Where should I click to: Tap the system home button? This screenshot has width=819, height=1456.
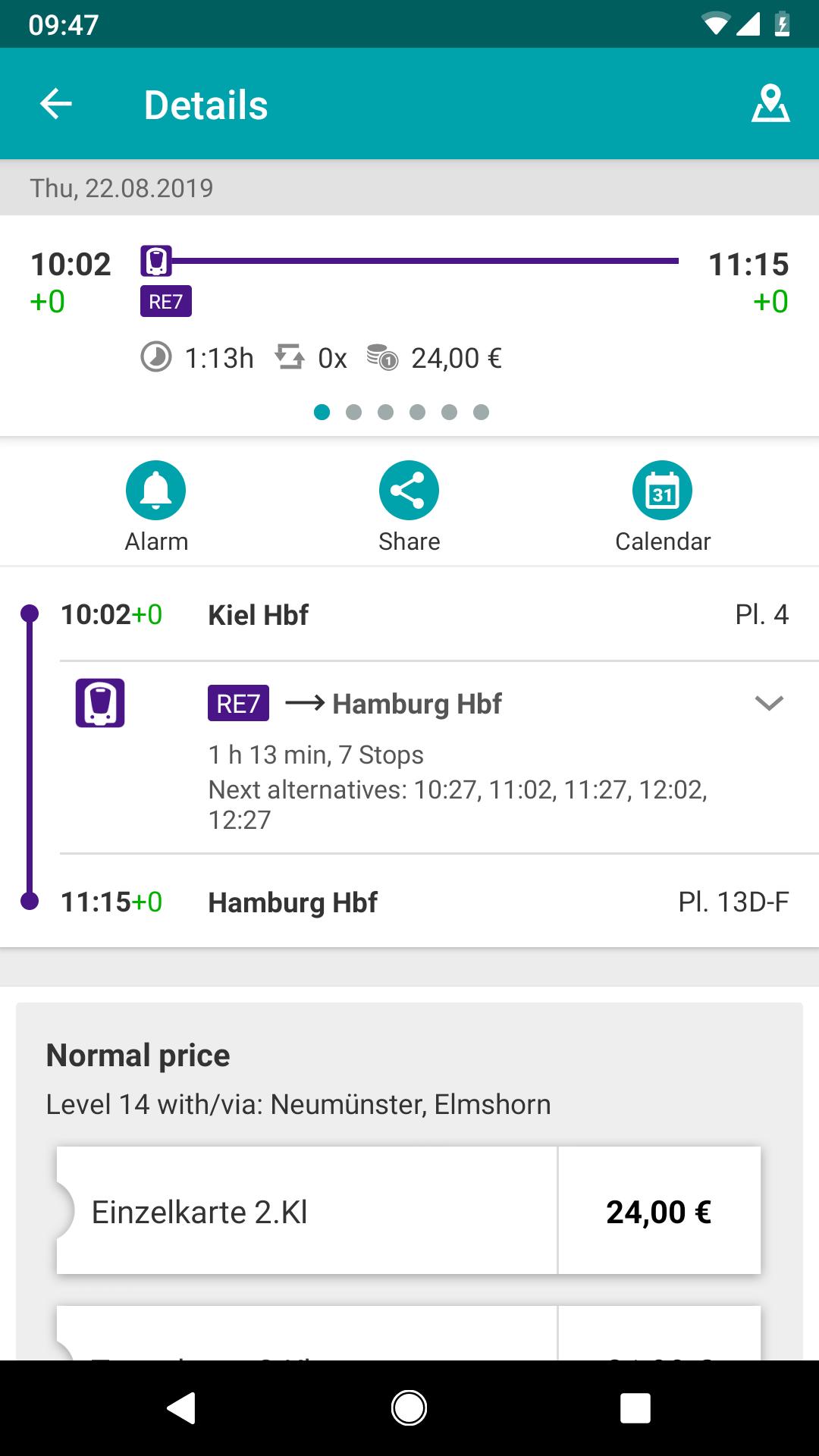409,1408
